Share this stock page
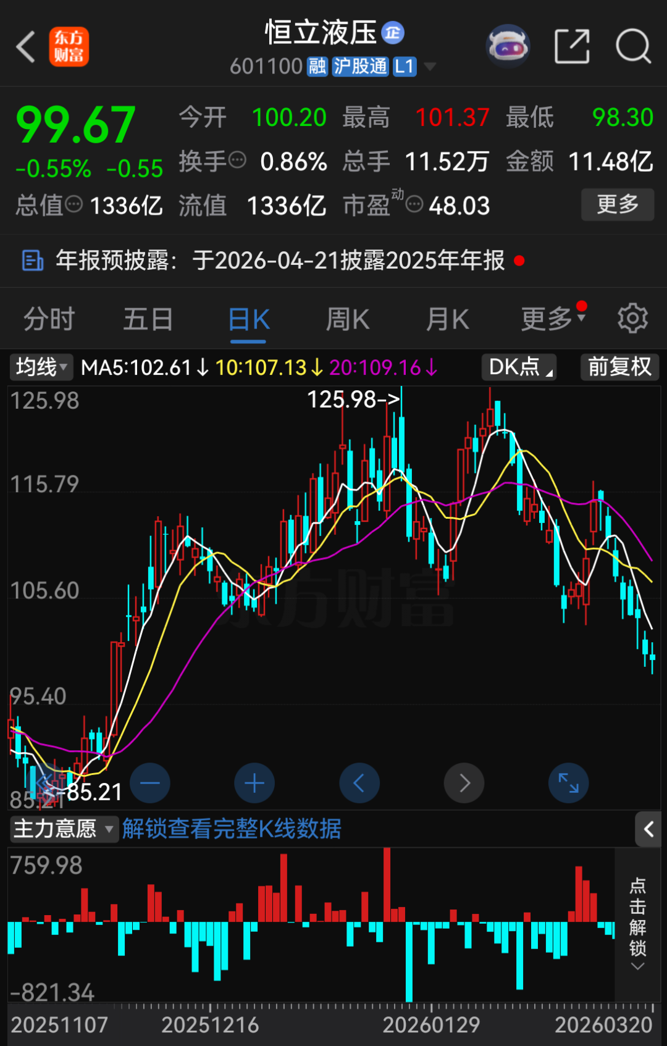The image size is (667, 1046). click(572, 46)
